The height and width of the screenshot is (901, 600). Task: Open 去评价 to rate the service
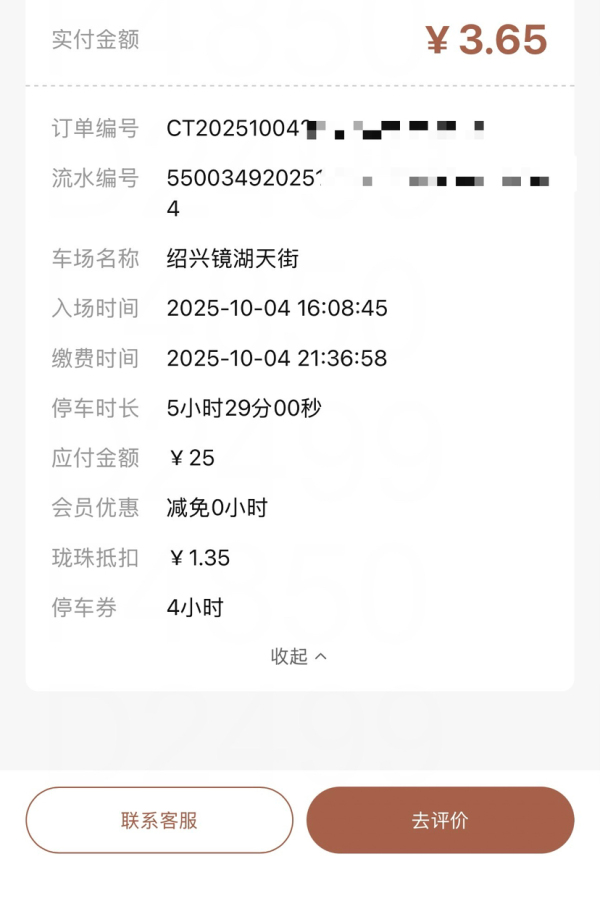440,820
